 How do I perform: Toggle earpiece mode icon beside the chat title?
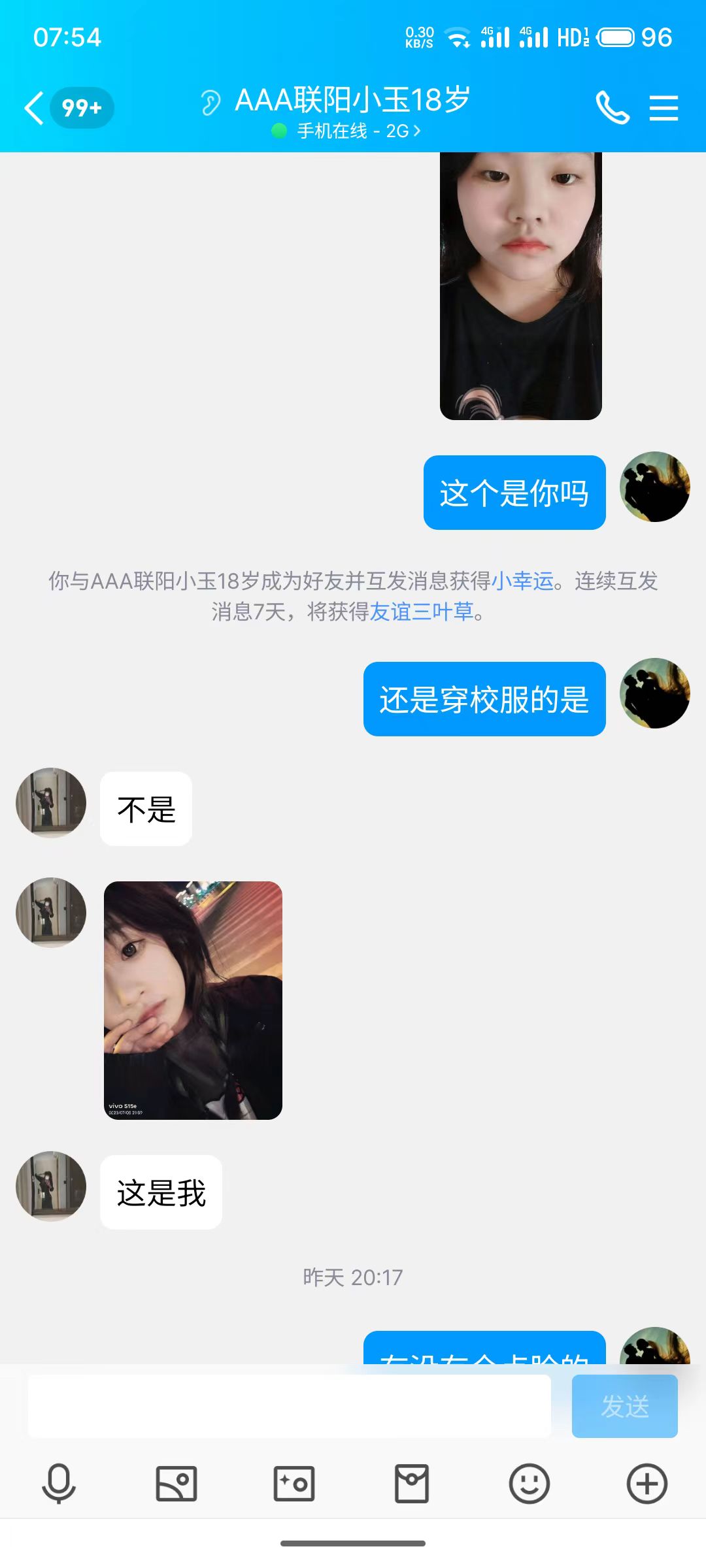pos(210,103)
